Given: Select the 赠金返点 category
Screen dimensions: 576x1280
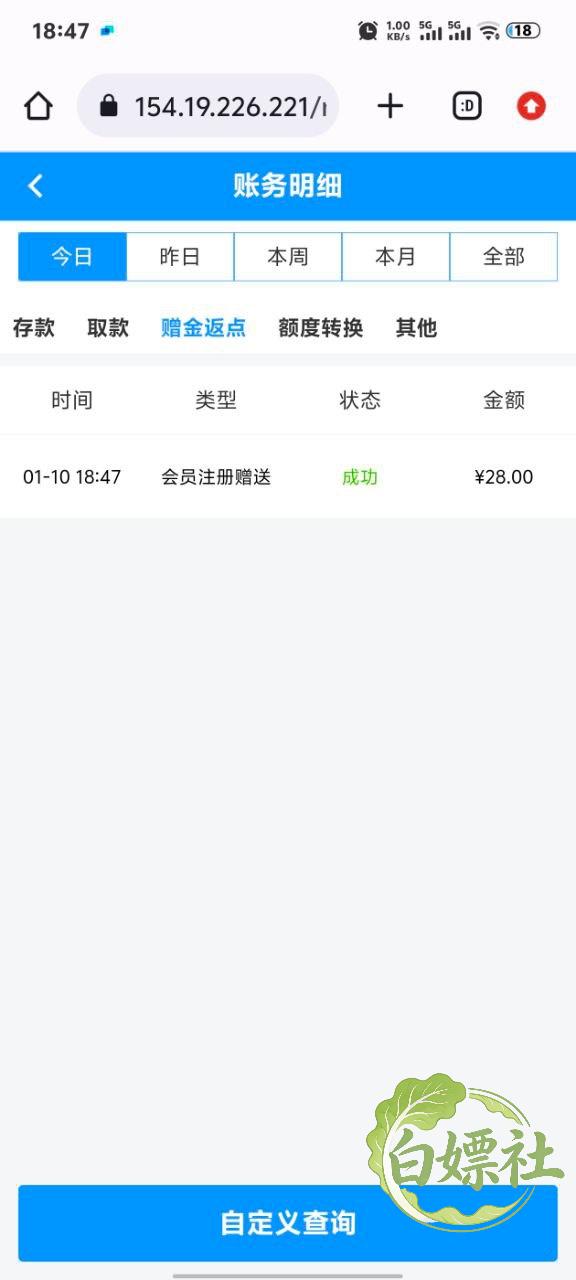Looking at the screenshot, I should tap(204, 328).
